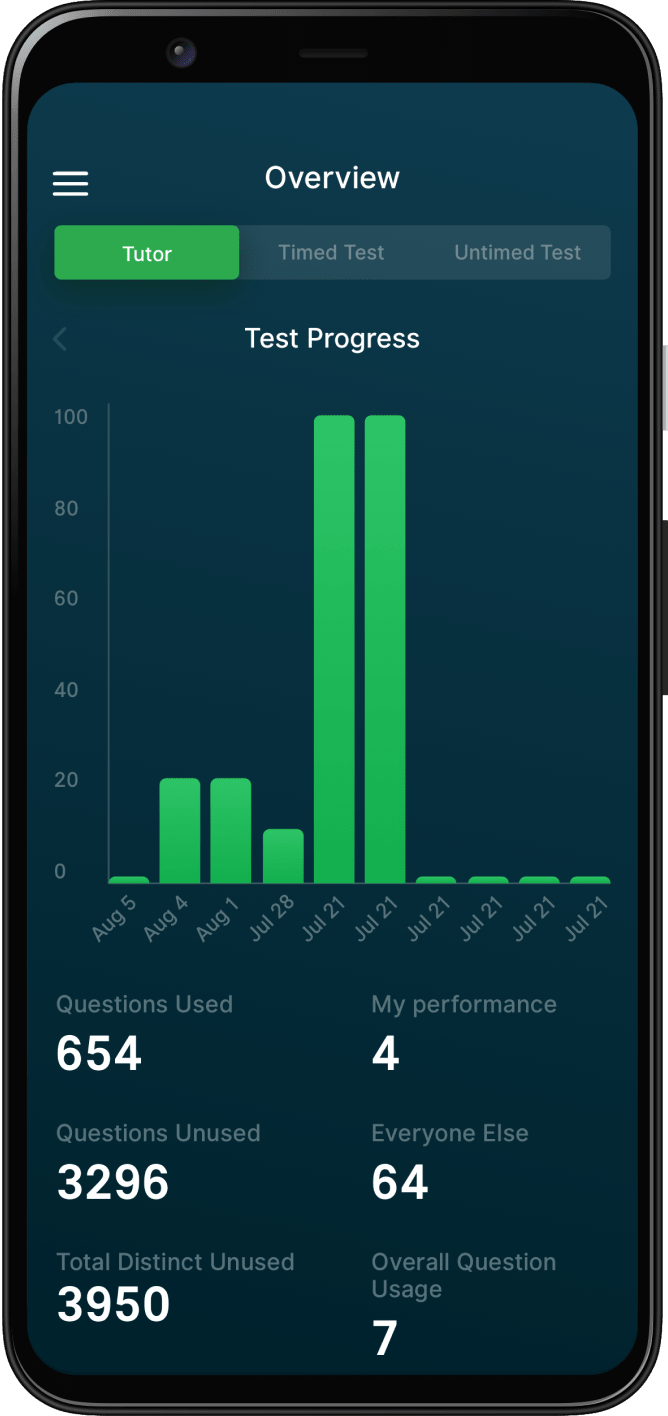
Task: Select the Tutor segment
Action: point(147,253)
